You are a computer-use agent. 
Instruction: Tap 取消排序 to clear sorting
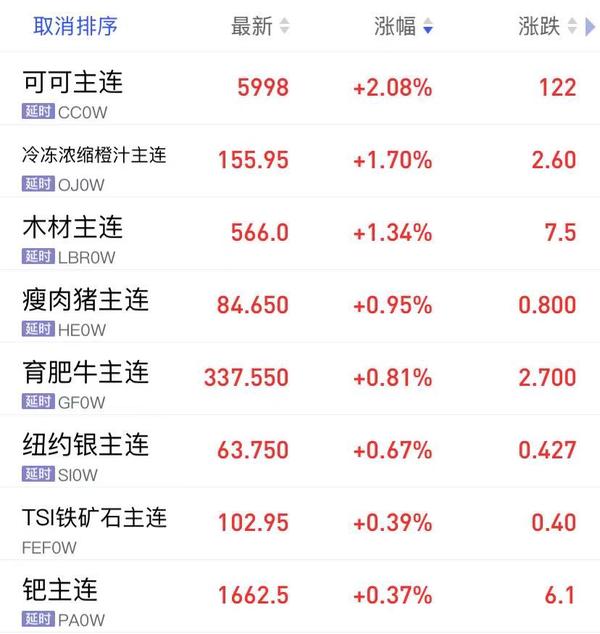[75, 27]
